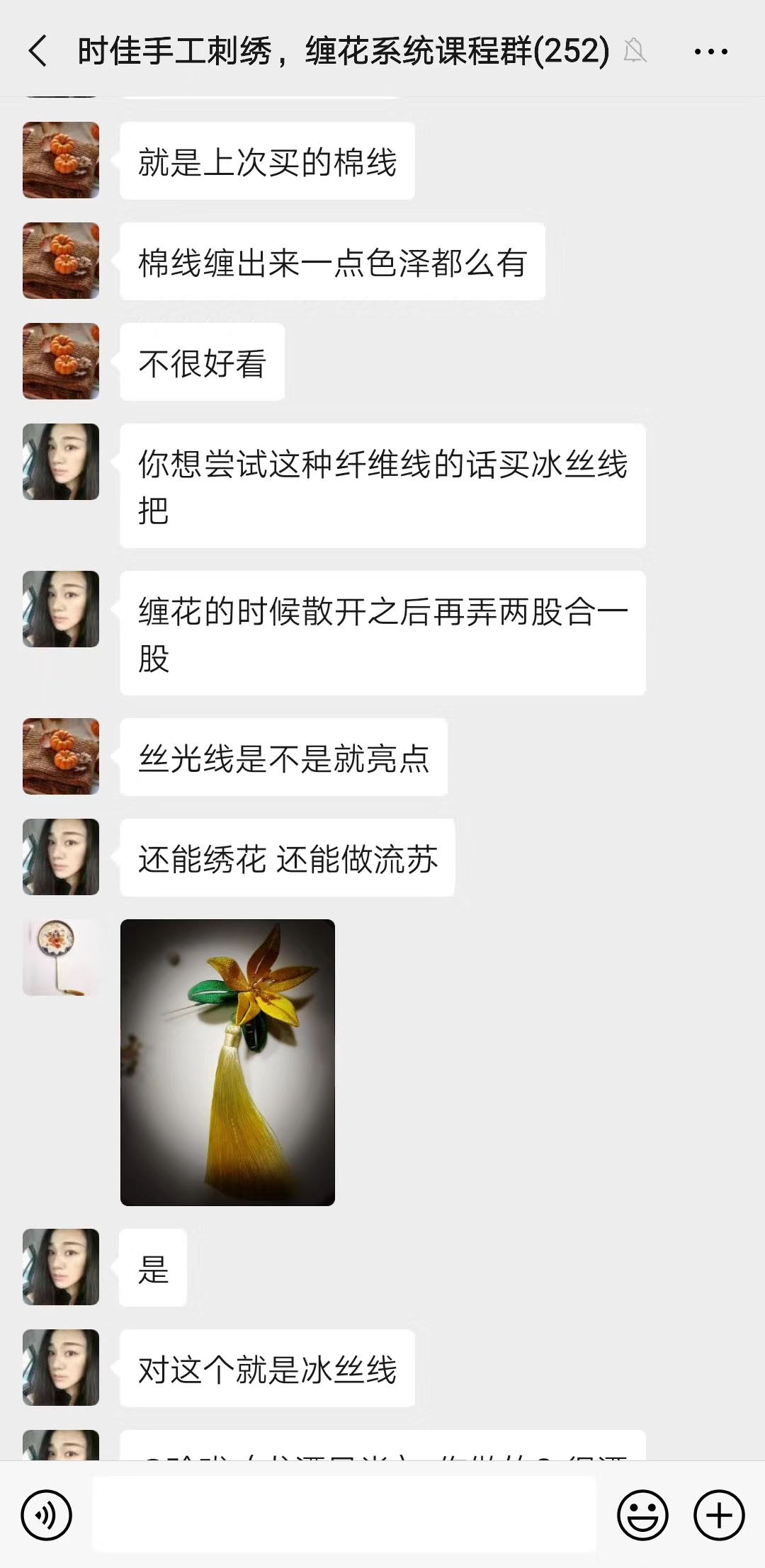Screen dimensions: 765x1568
Task: Open pumpkin avatar next to 不很好看
Action: click(x=61, y=361)
